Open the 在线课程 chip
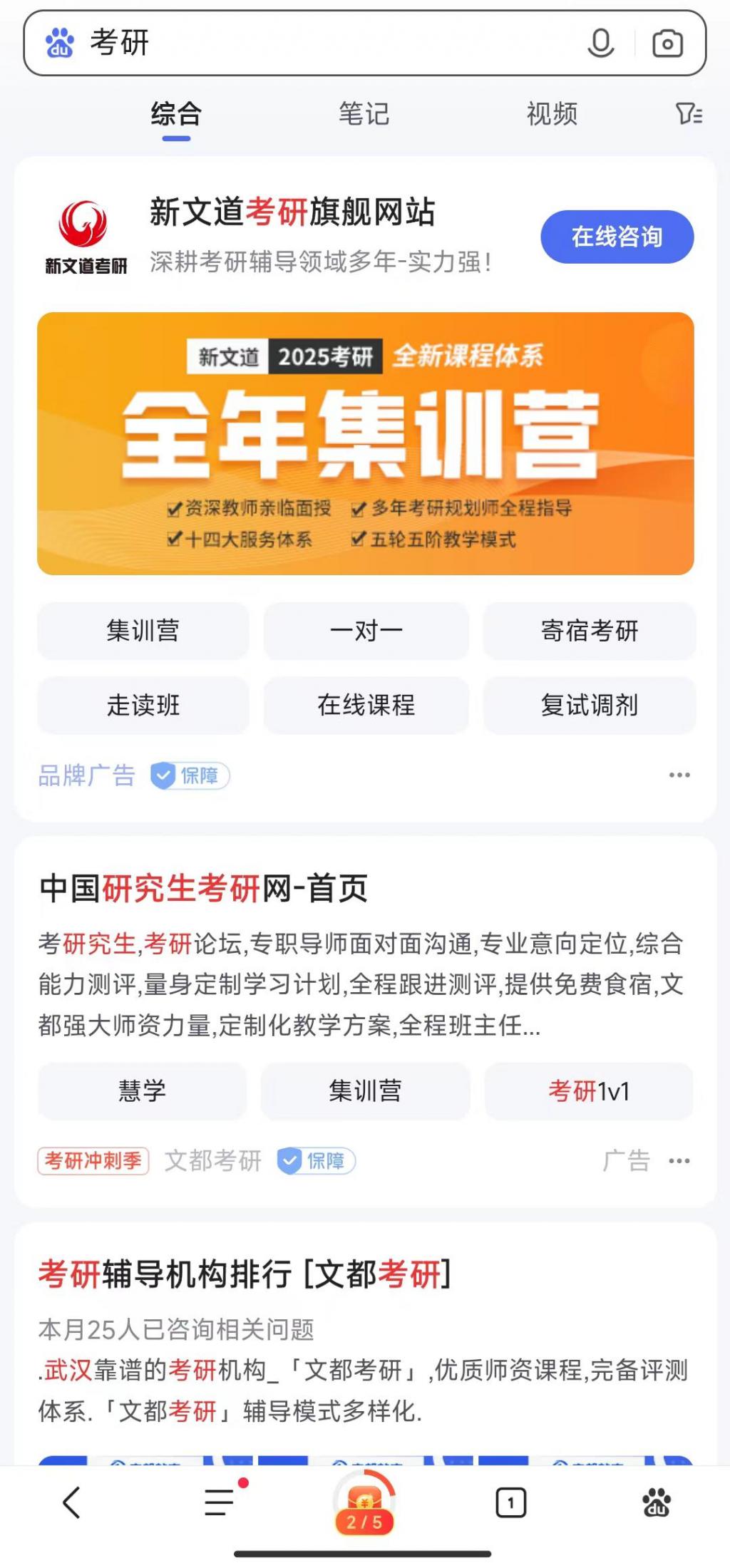Screen dimensions: 730x1568 366,705
